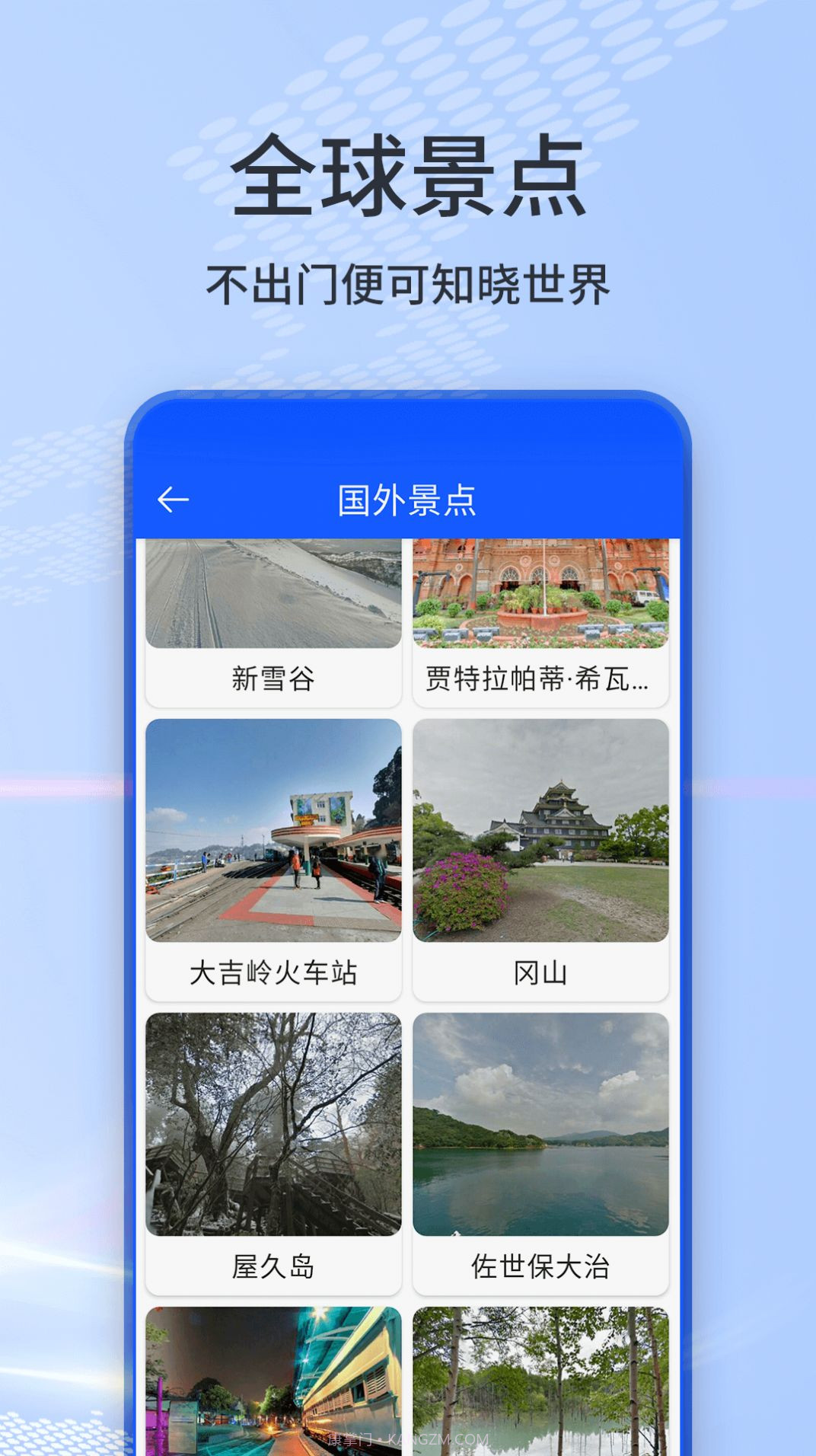Open the 佐世保大治 lake scenery thumbnail
This screenshot has height=1456, width=816.
pos(542,1127)
